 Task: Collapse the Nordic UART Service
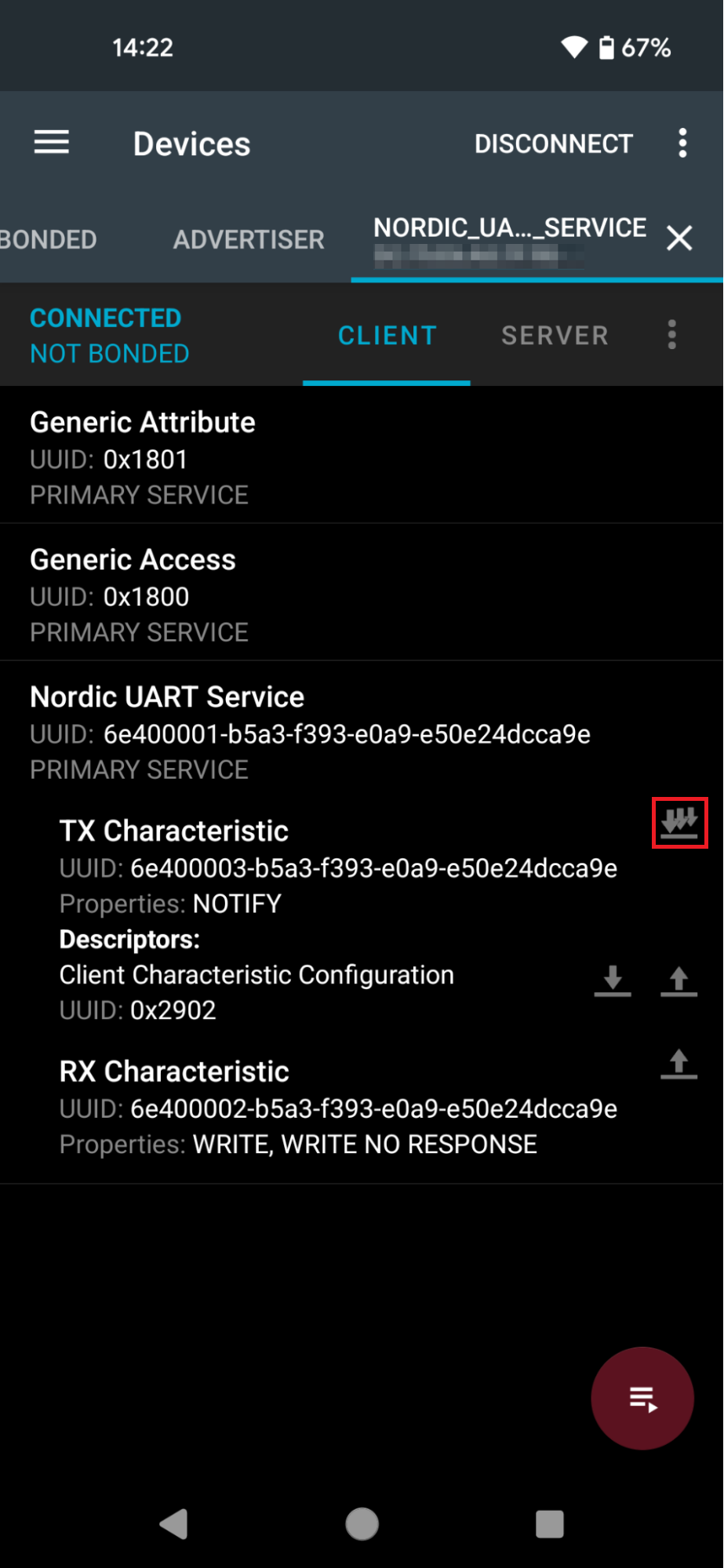click(x=362, y=730)
